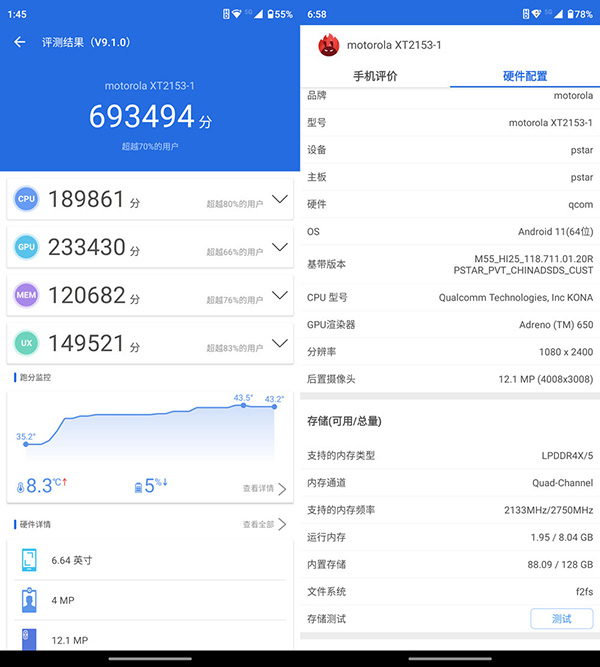This screenshot has width=600, height=667.
Task: Switch to the 手机评价 tab
Action: (x=375, y=76)
